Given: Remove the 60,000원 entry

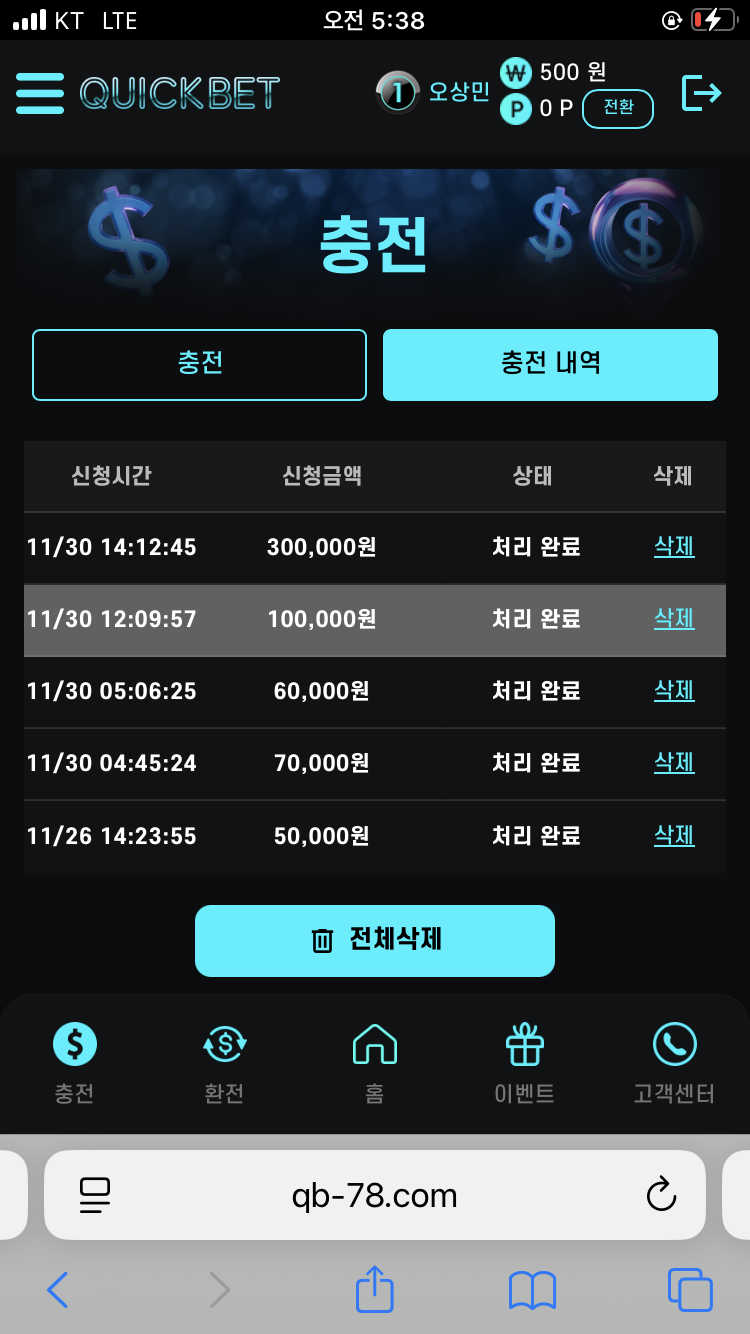Looking at the screenshot, I should 674,691.
